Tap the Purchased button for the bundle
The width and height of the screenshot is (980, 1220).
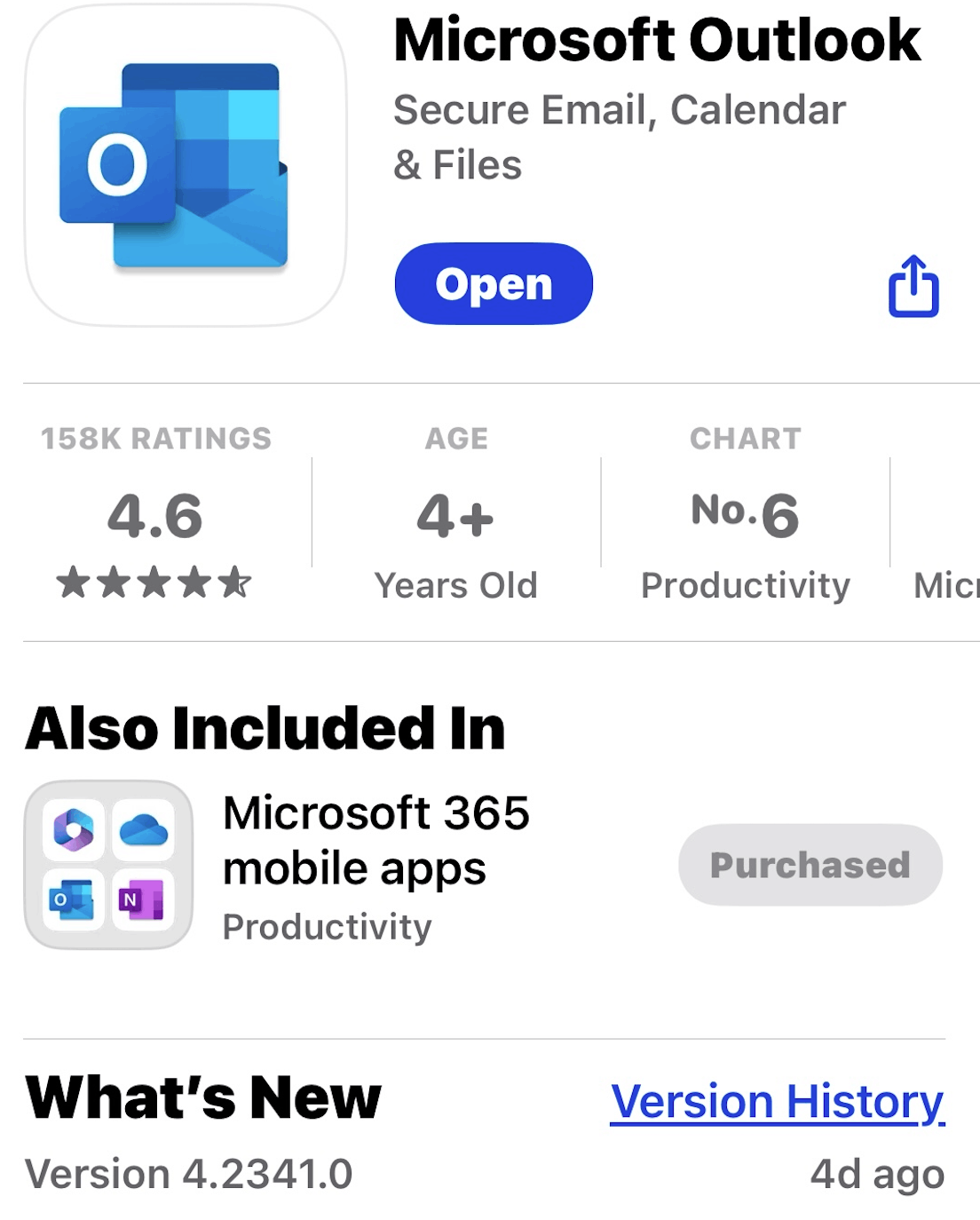(x=810, y=865)
